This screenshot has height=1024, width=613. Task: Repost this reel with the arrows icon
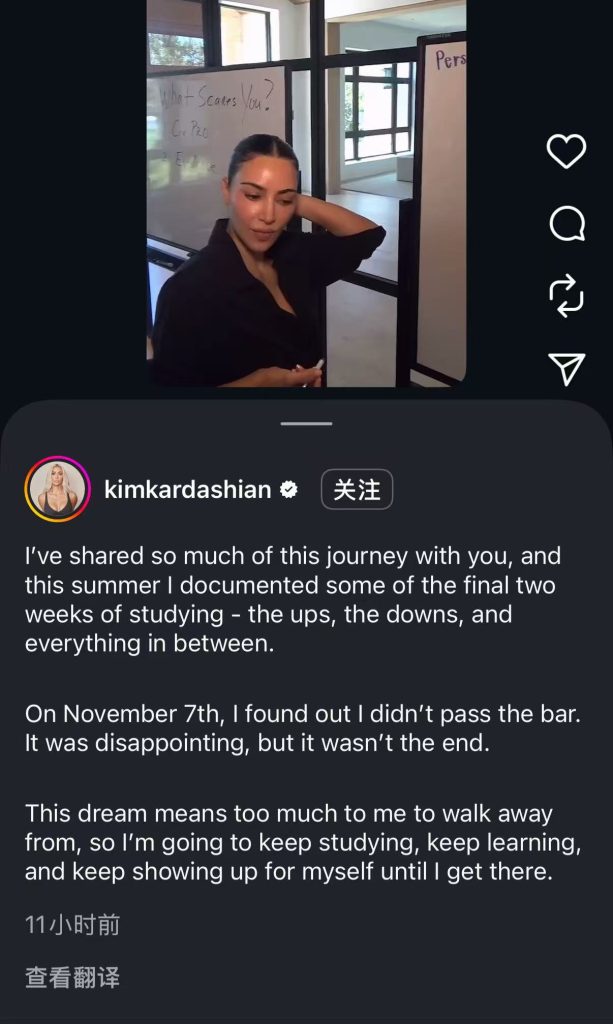coord(567,296)
